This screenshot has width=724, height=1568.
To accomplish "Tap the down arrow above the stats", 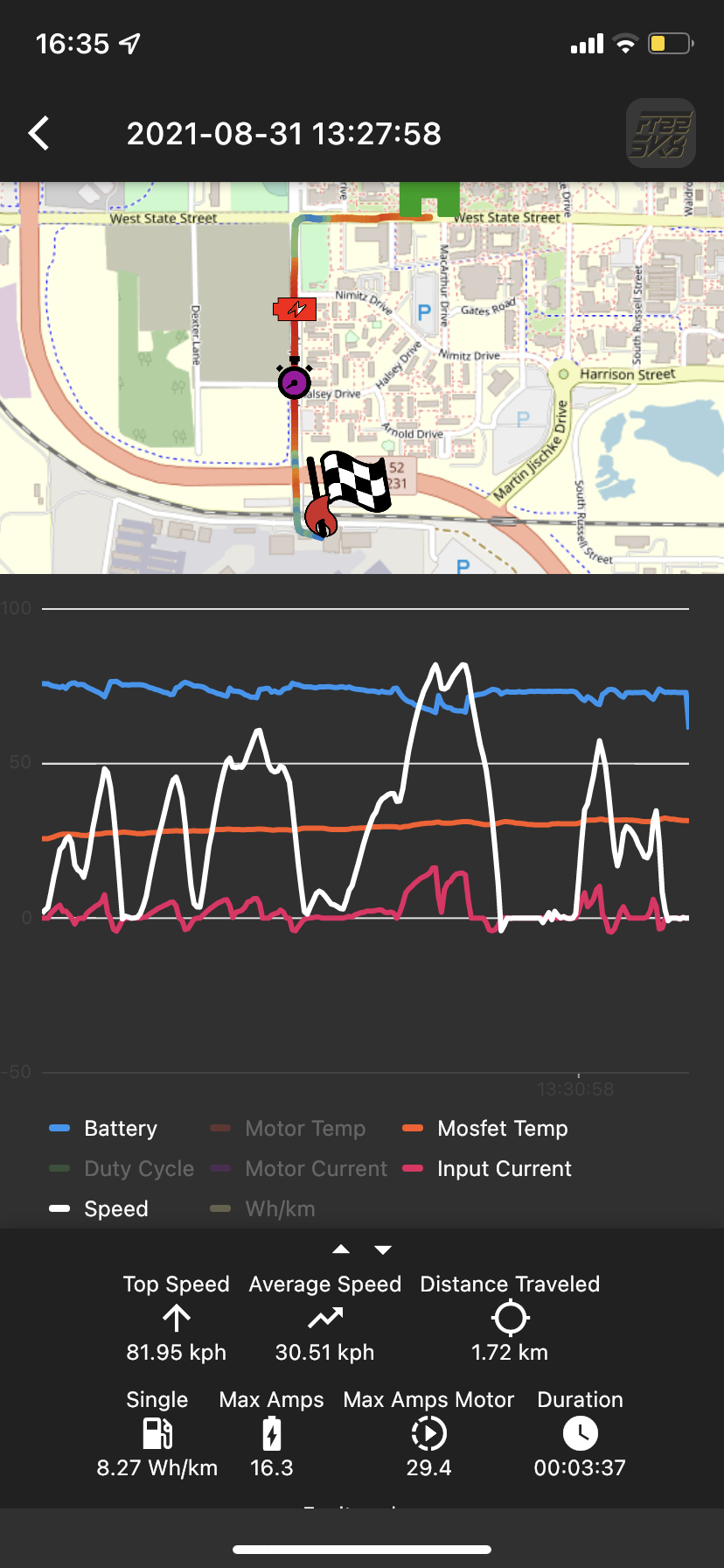I will click(383, 1249).
